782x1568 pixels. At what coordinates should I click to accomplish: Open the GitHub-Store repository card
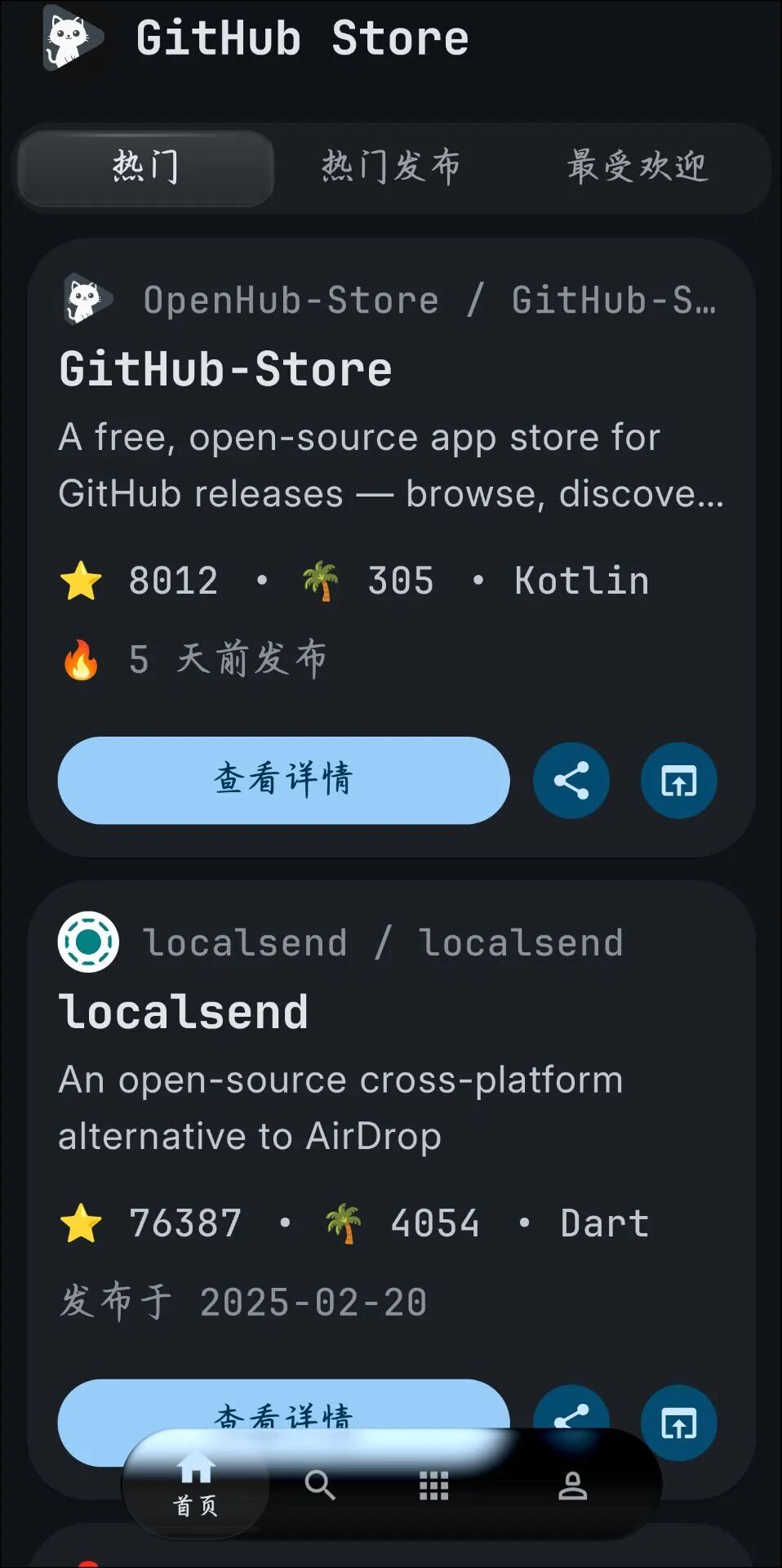[x=390, y=457]
